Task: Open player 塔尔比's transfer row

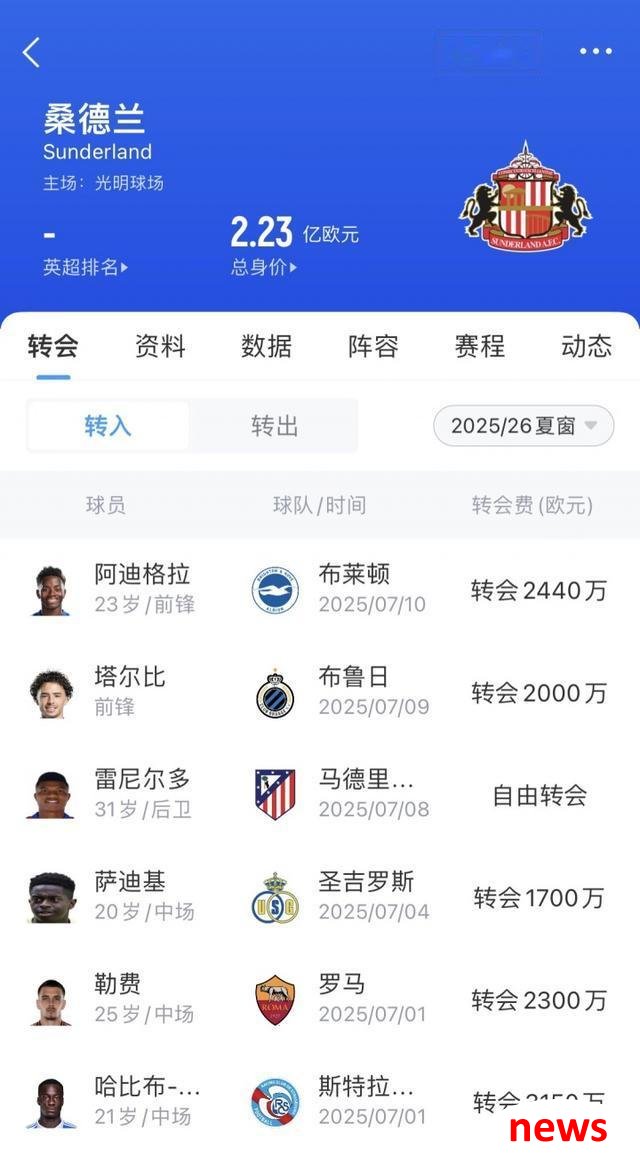Action: [320, 693]
